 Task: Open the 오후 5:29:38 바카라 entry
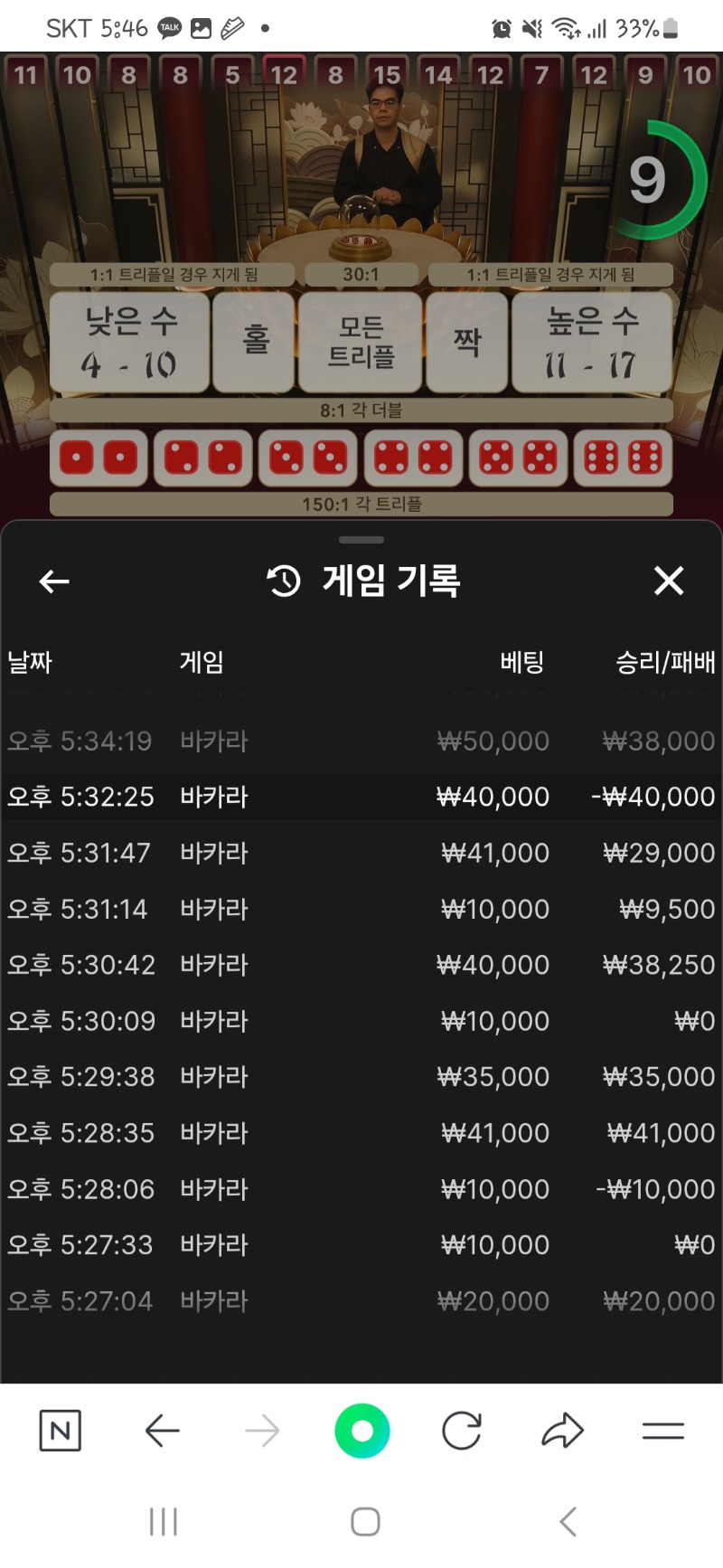(361, 1077)
